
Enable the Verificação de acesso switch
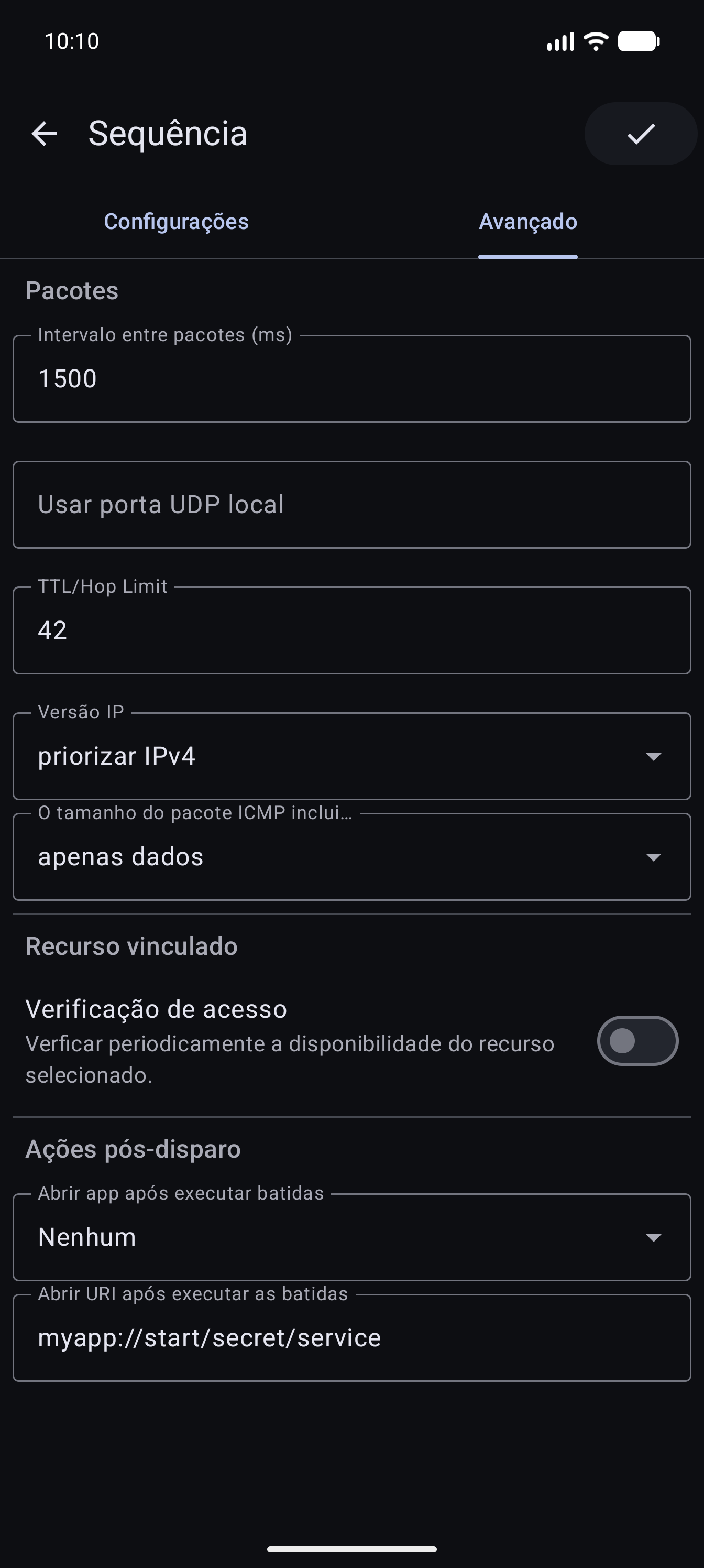tap(637, 1041)
